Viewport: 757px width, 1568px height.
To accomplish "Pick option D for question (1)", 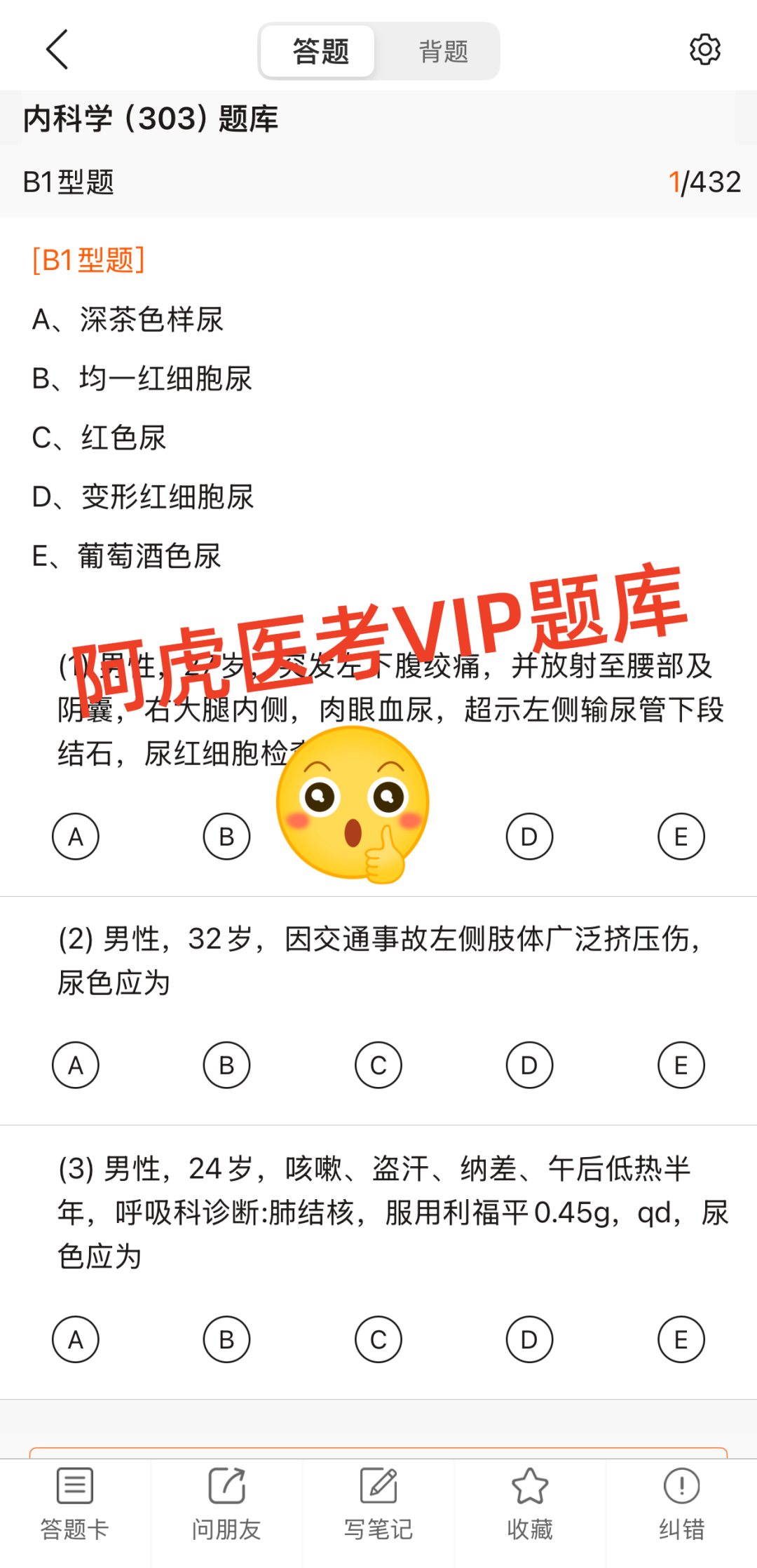I will point(530,837).
